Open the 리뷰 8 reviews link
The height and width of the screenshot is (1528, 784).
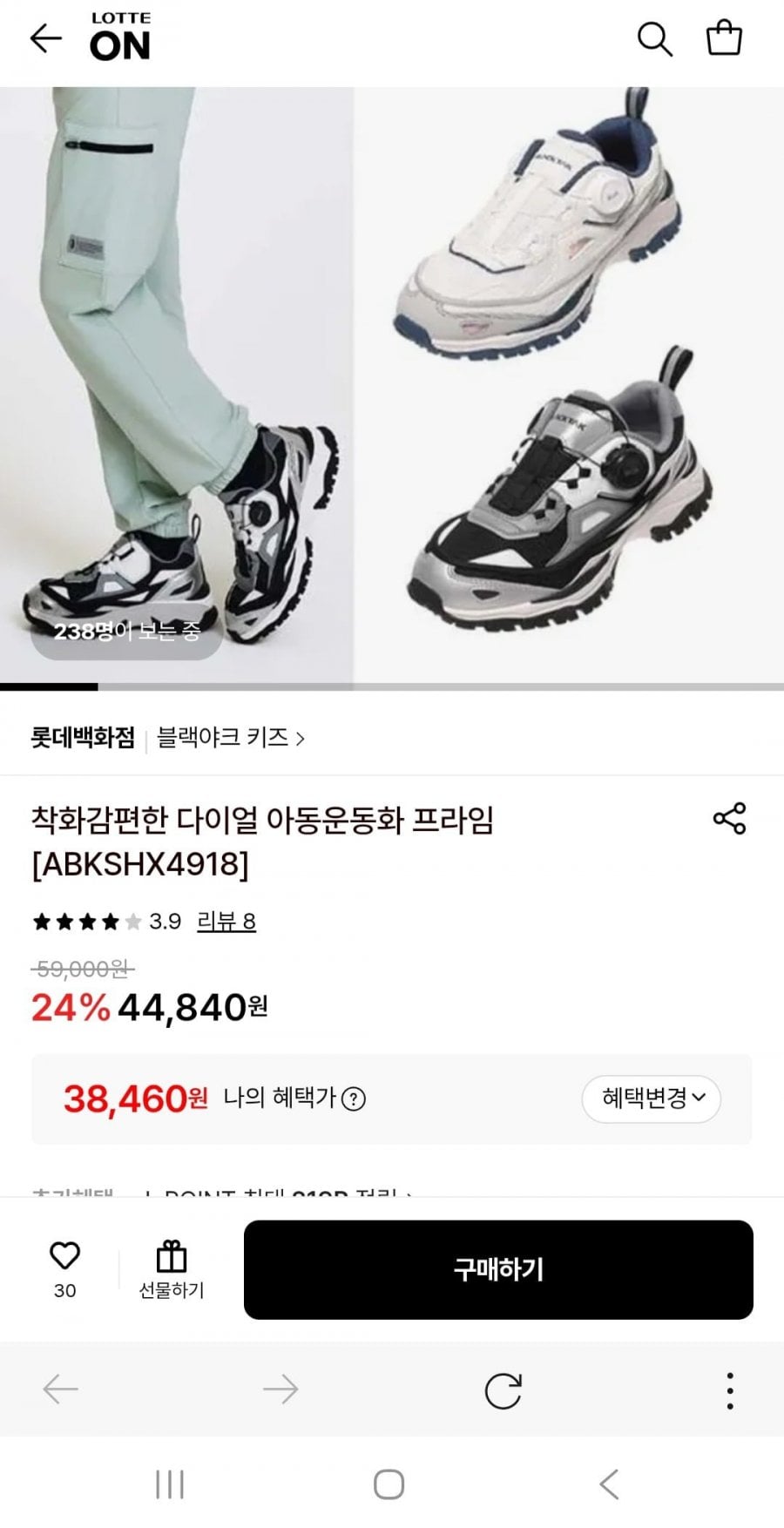tap(226, 922)
